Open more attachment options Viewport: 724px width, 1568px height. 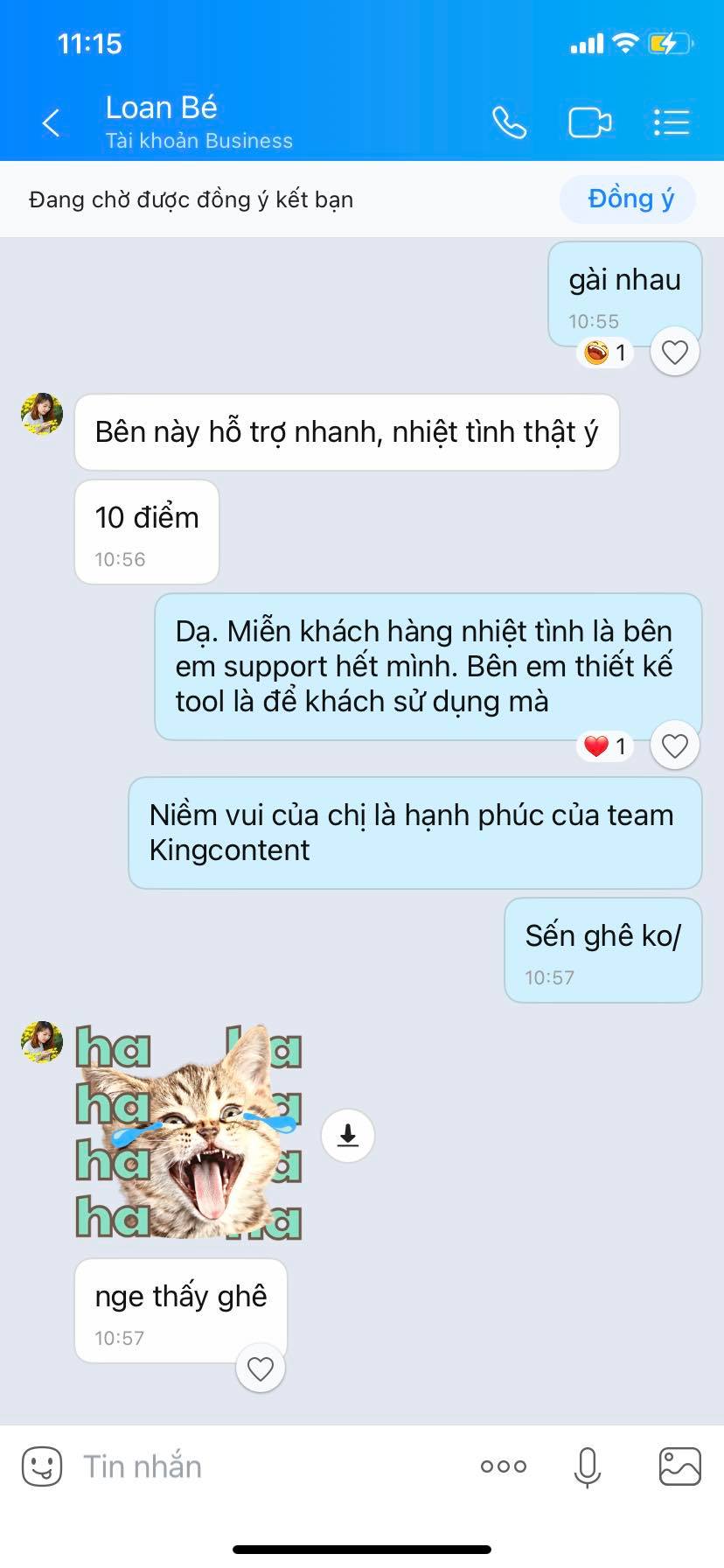coord(504,1466)
